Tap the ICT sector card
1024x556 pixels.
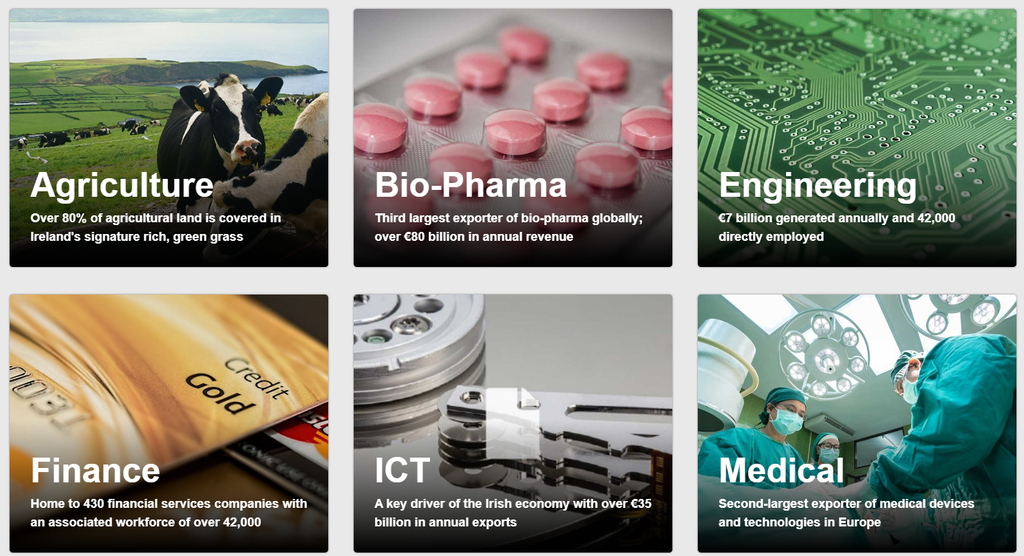click(512, 422)
